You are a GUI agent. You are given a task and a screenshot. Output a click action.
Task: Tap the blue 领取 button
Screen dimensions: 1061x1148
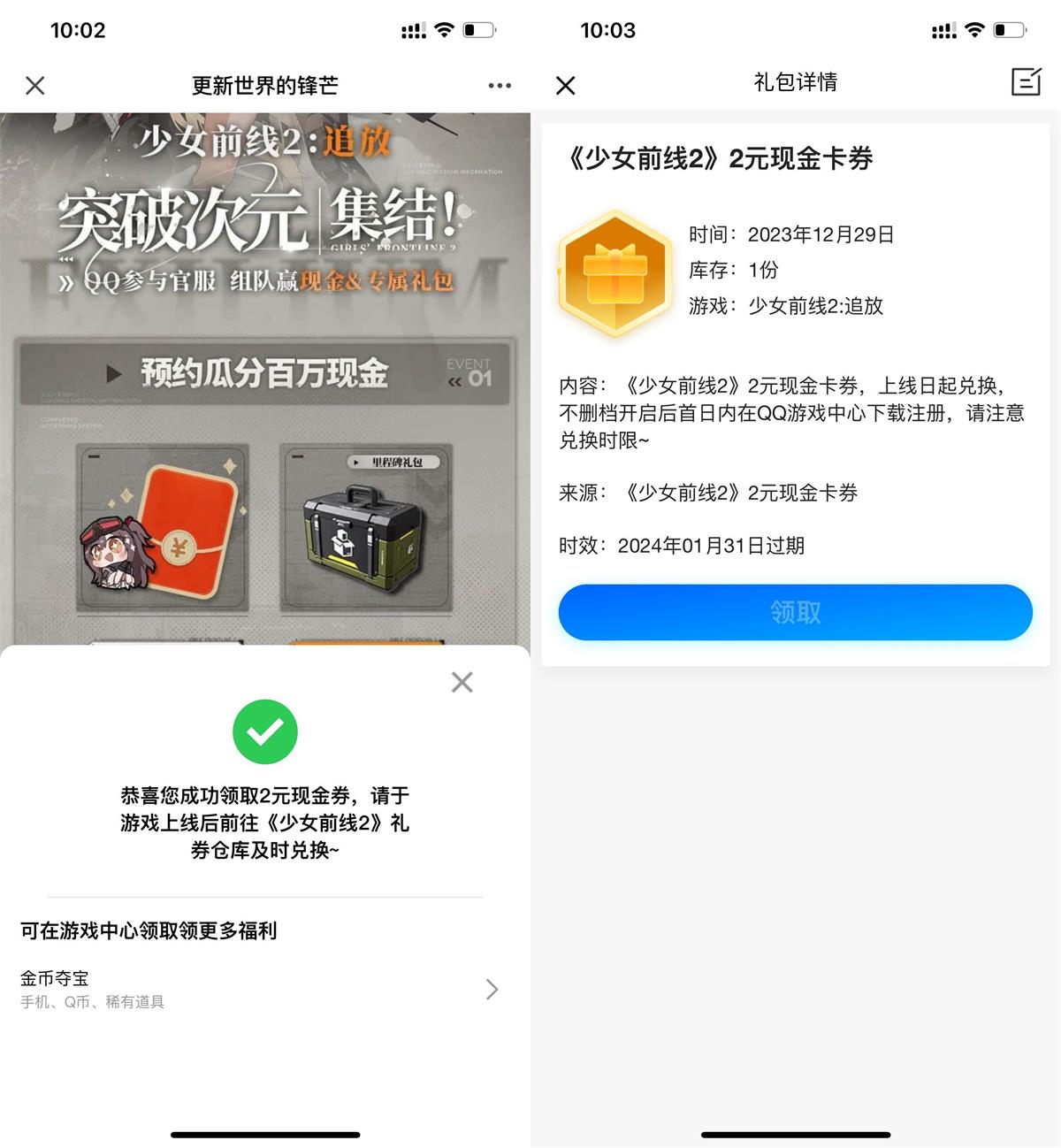click(794, 612)
